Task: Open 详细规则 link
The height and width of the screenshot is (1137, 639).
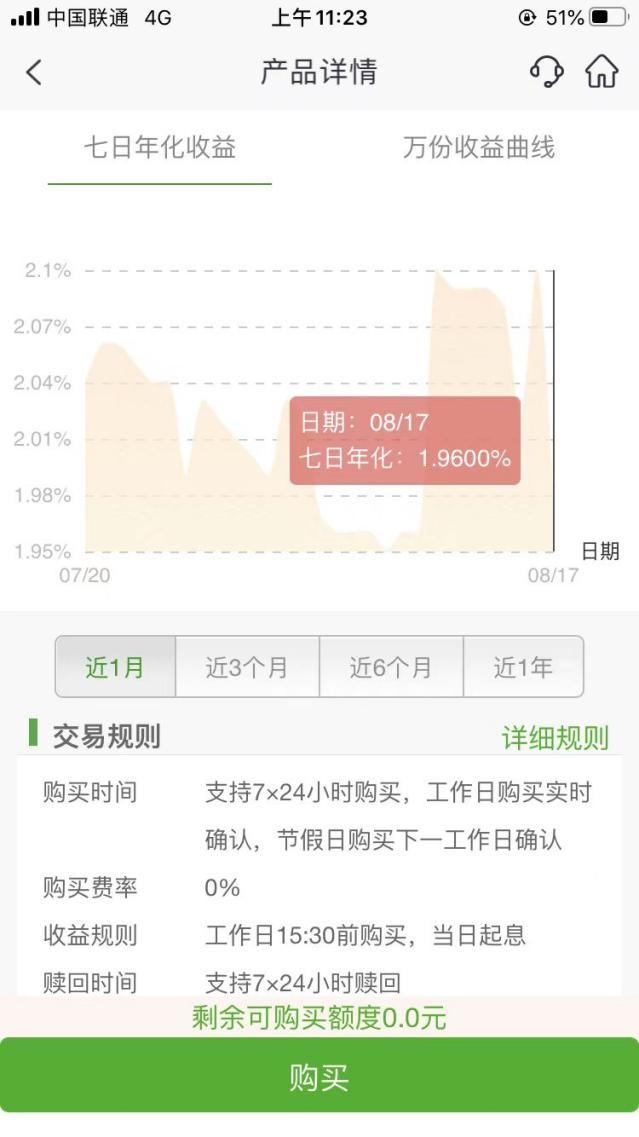Action: (555, 737)
